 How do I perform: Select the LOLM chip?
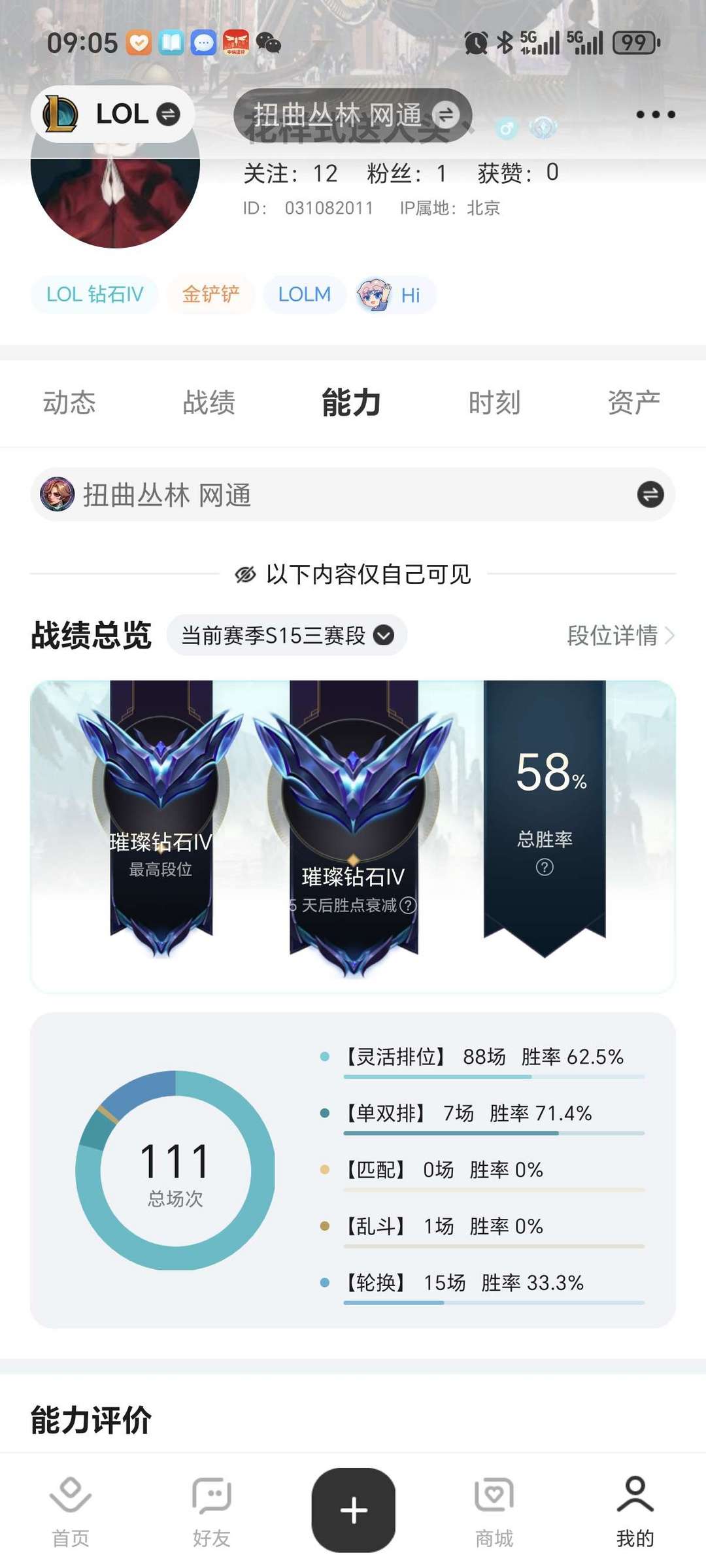pyautogui.click(x=305, y=295)
